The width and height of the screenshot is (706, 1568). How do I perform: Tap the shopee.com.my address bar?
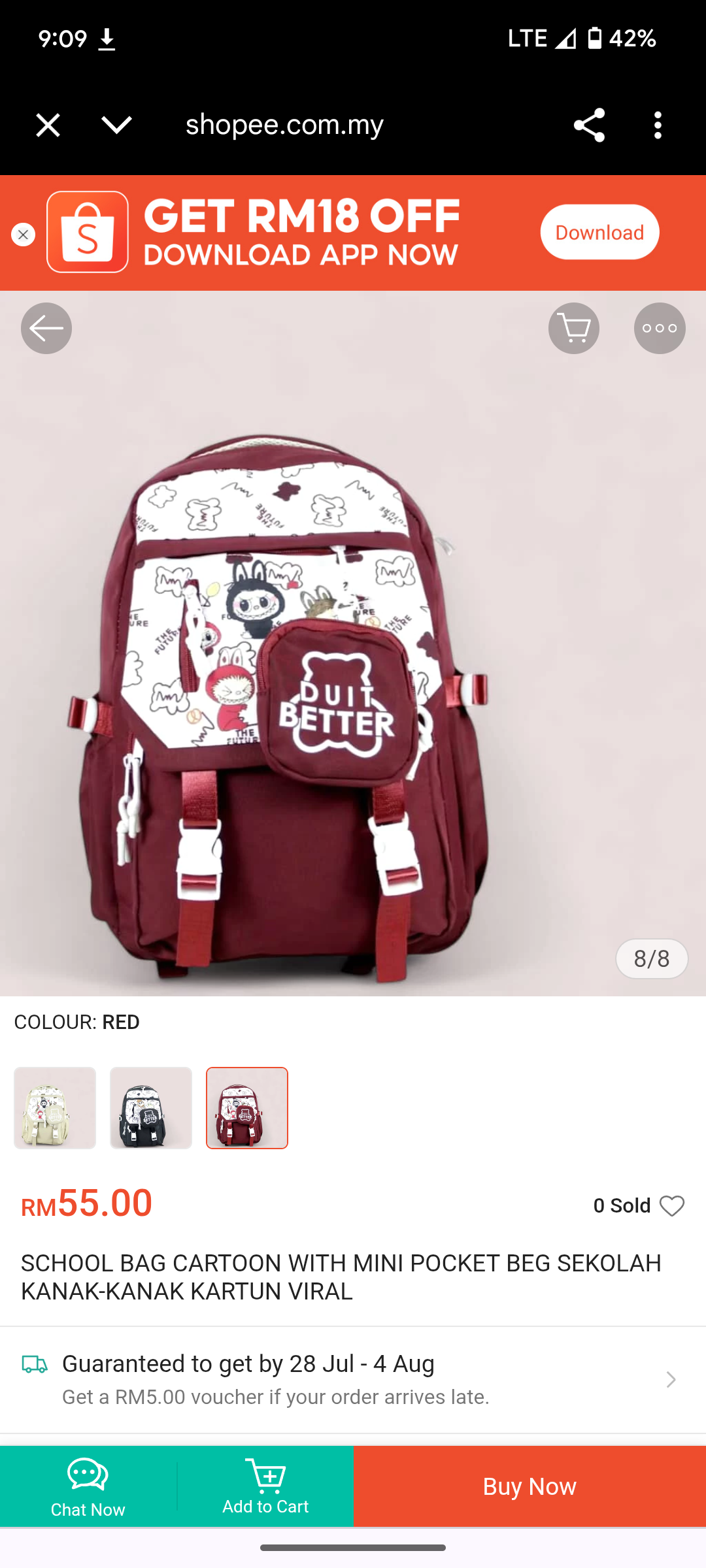point(285,125)
